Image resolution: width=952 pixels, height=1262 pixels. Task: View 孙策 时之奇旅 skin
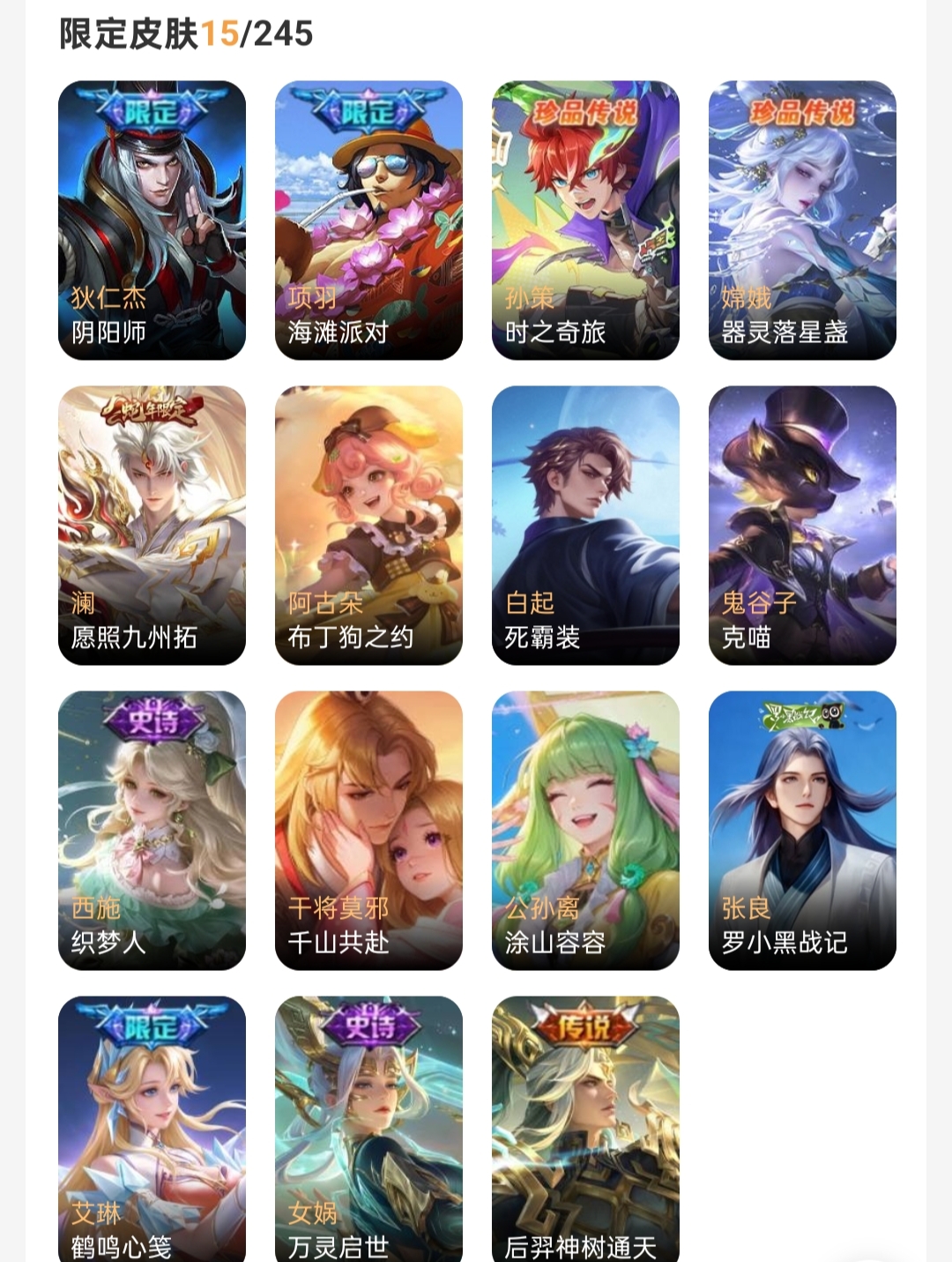[x=585, y=220]
